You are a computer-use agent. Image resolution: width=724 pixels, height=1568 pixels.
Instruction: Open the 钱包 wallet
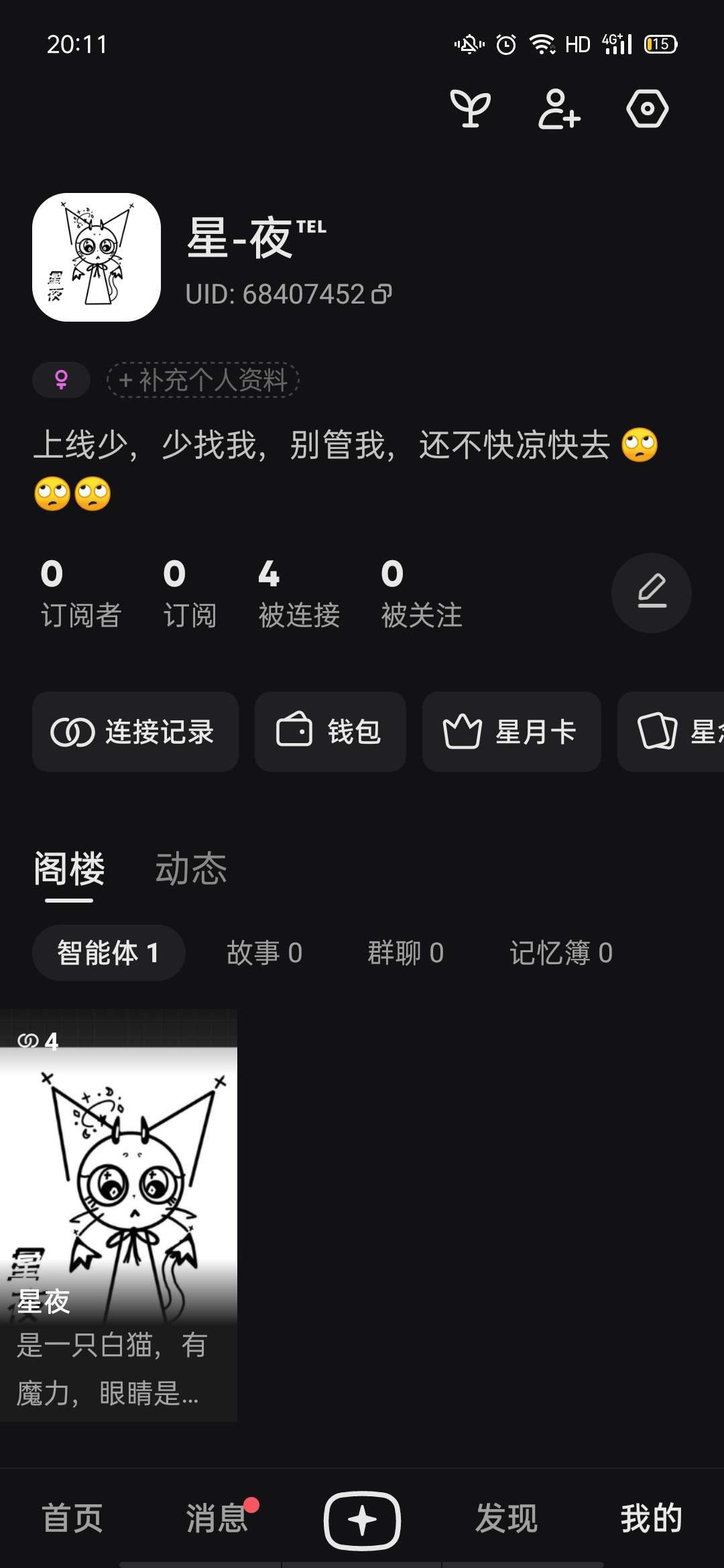coord(330,732)
